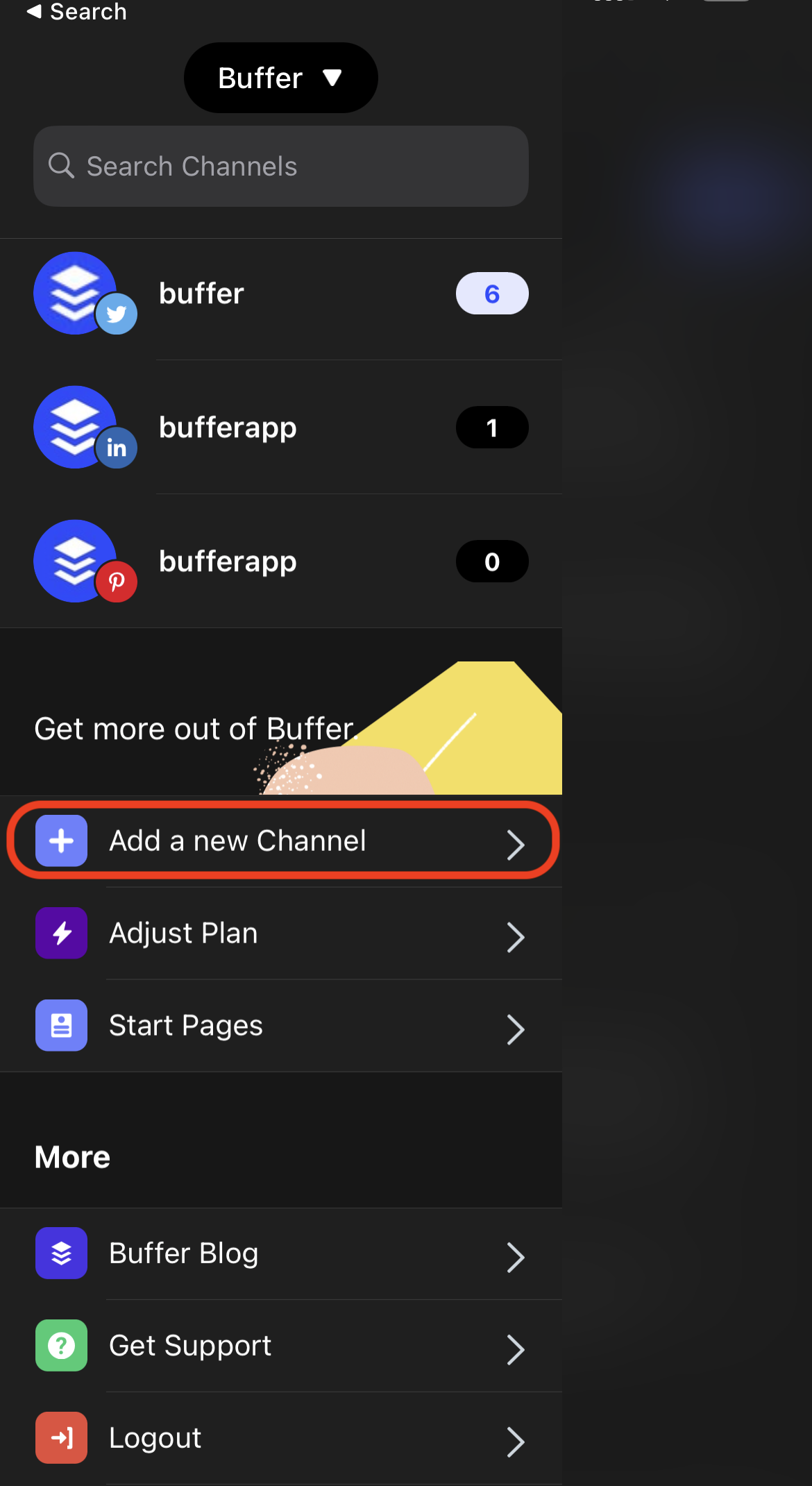This screenshot has height=1486, width=812.
Task: Go back to Search
Action: click(76, 12)
